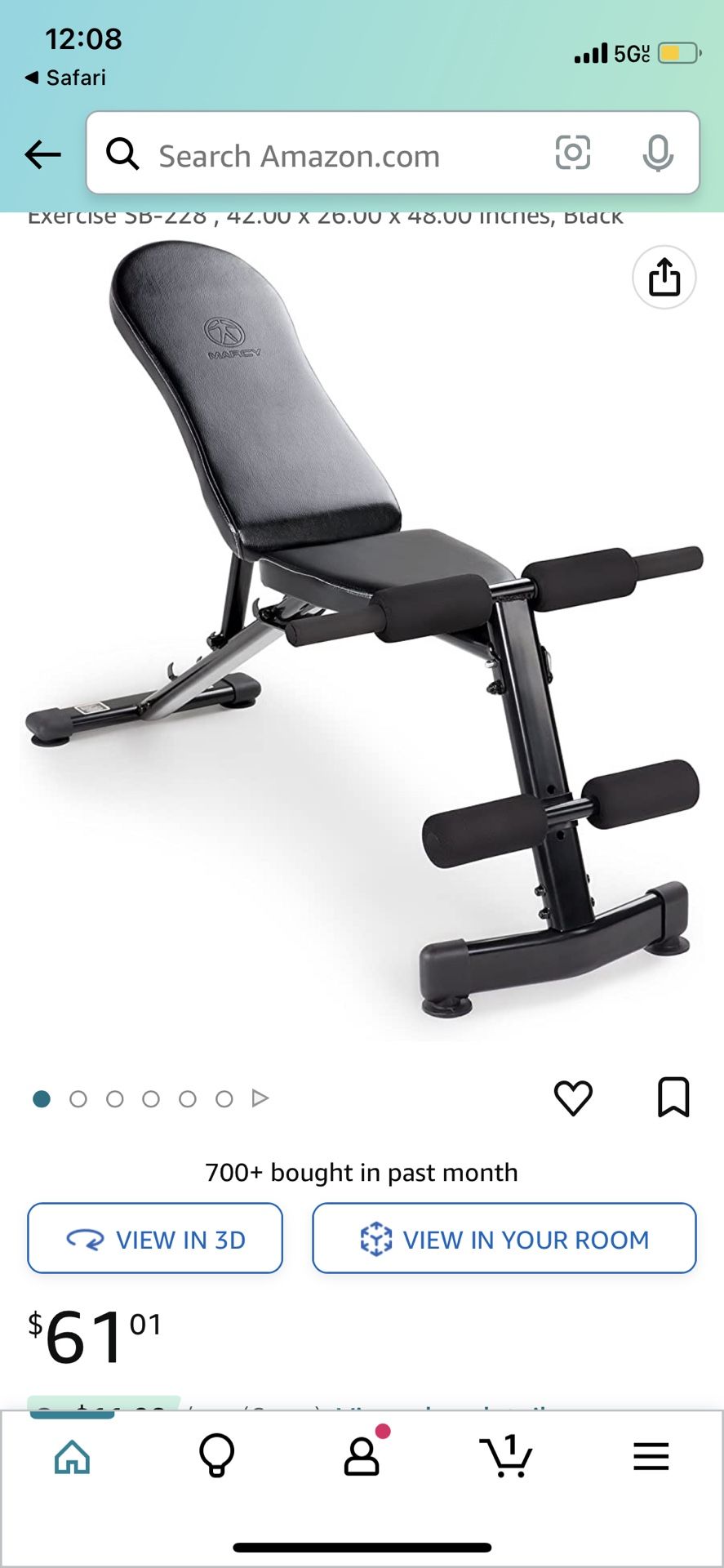The width and height of the screenshot is (724, 1568).
Task: Go back using the arrow at top left
Action: (x=42, y=154)
